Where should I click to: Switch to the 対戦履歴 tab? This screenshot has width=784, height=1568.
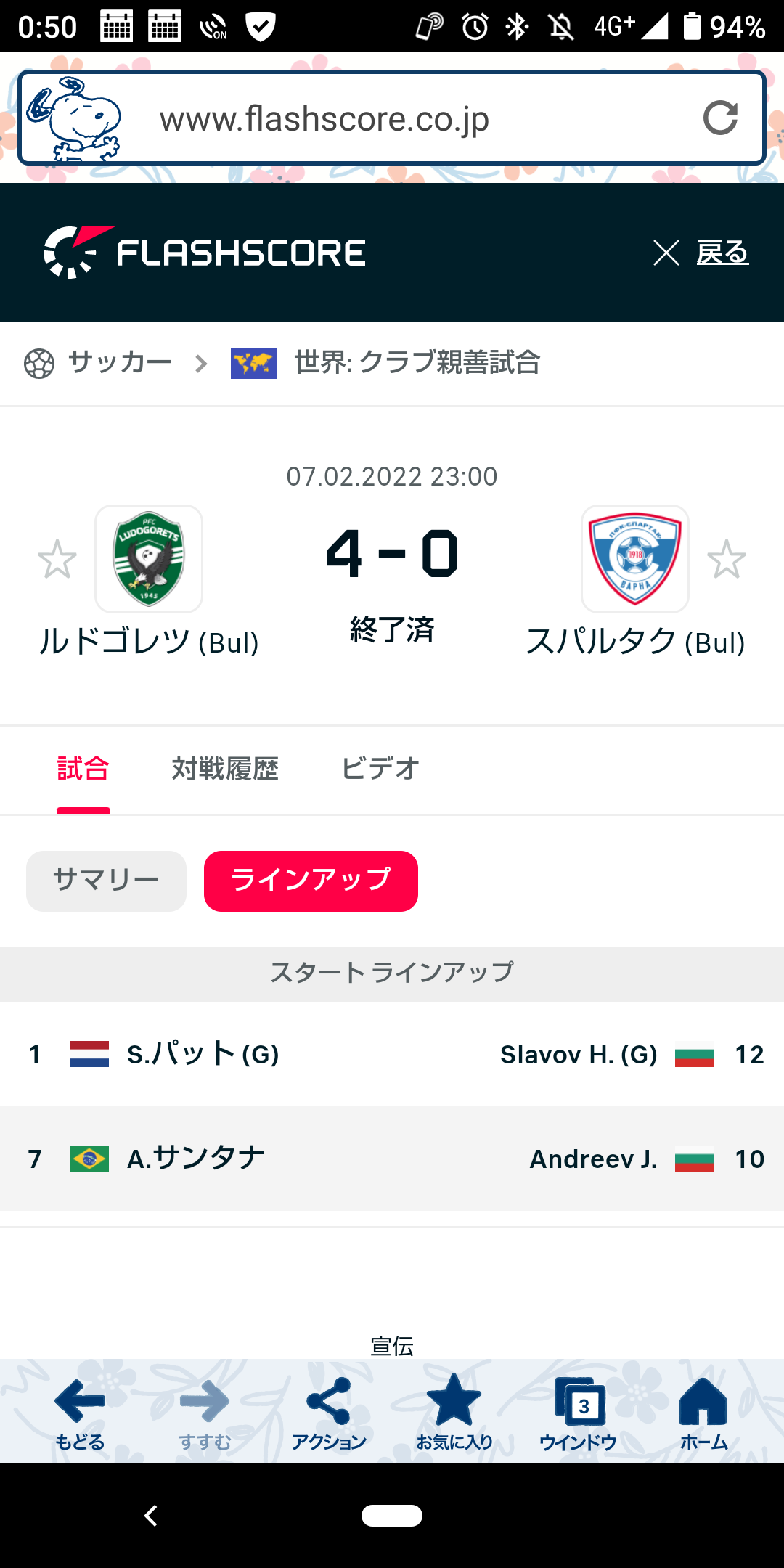click(225, 769)
